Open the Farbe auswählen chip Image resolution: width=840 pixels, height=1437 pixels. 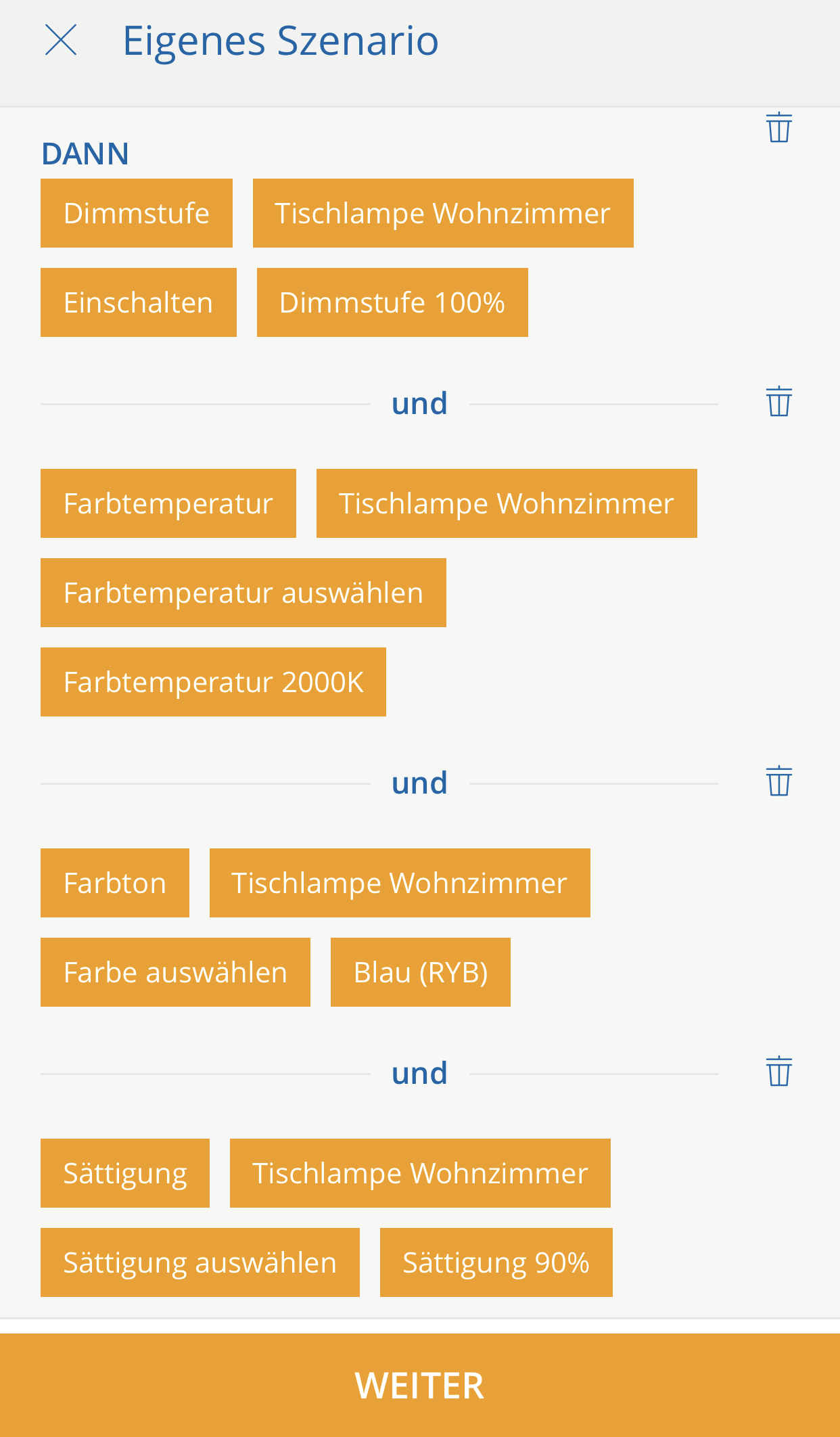tap(175, 972)
